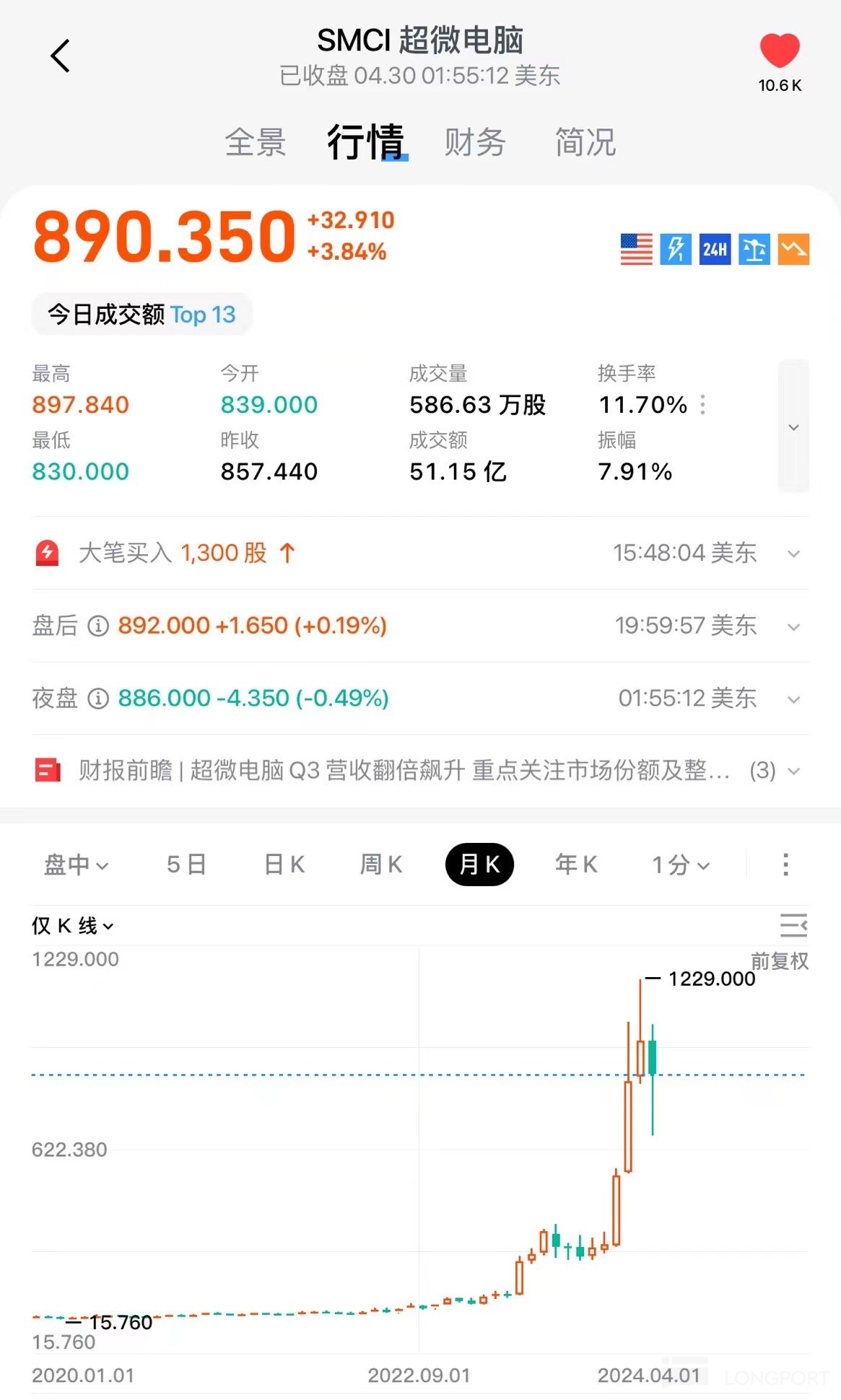Image resolution: width=841 pixels, height=1400 pixels.
Task: Select the 年K chart period
Action: coord(576,865)
